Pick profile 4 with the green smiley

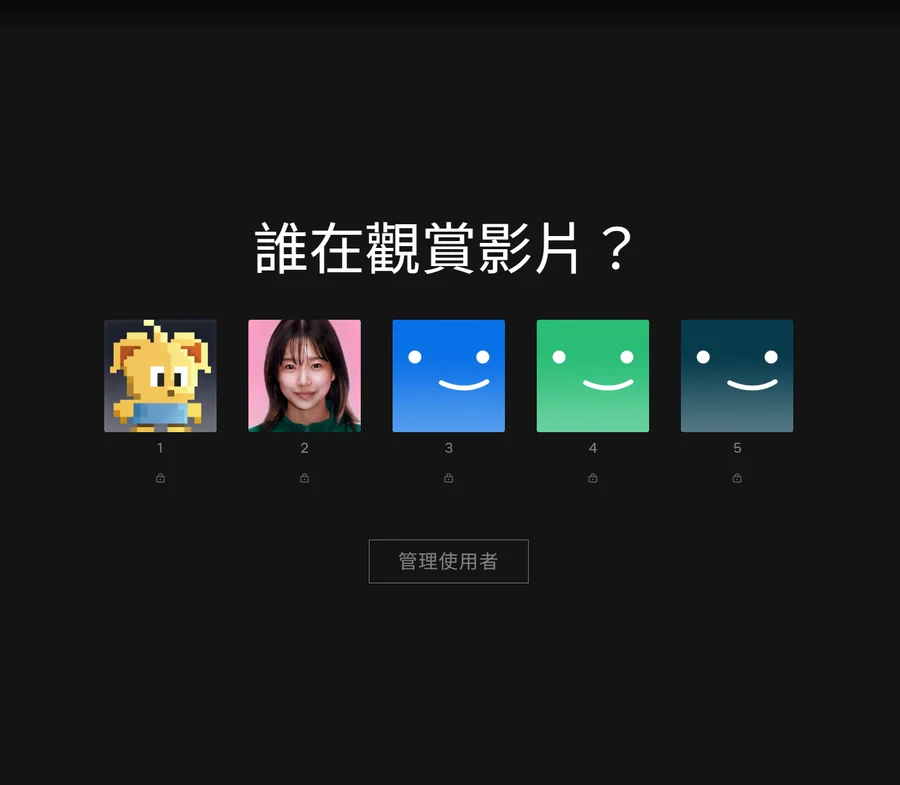[x=592, y=376]
